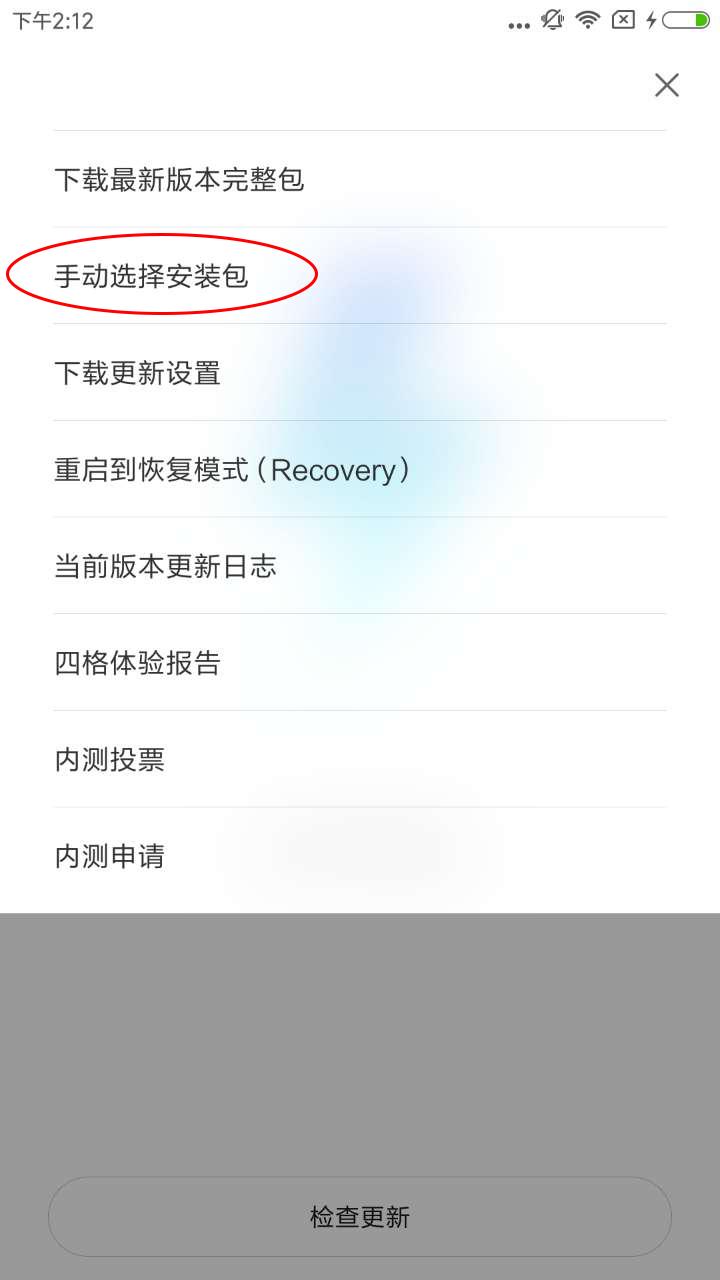
Task: Tap 手动选择安装包 inside the red circle
Action: pos(163,273)
